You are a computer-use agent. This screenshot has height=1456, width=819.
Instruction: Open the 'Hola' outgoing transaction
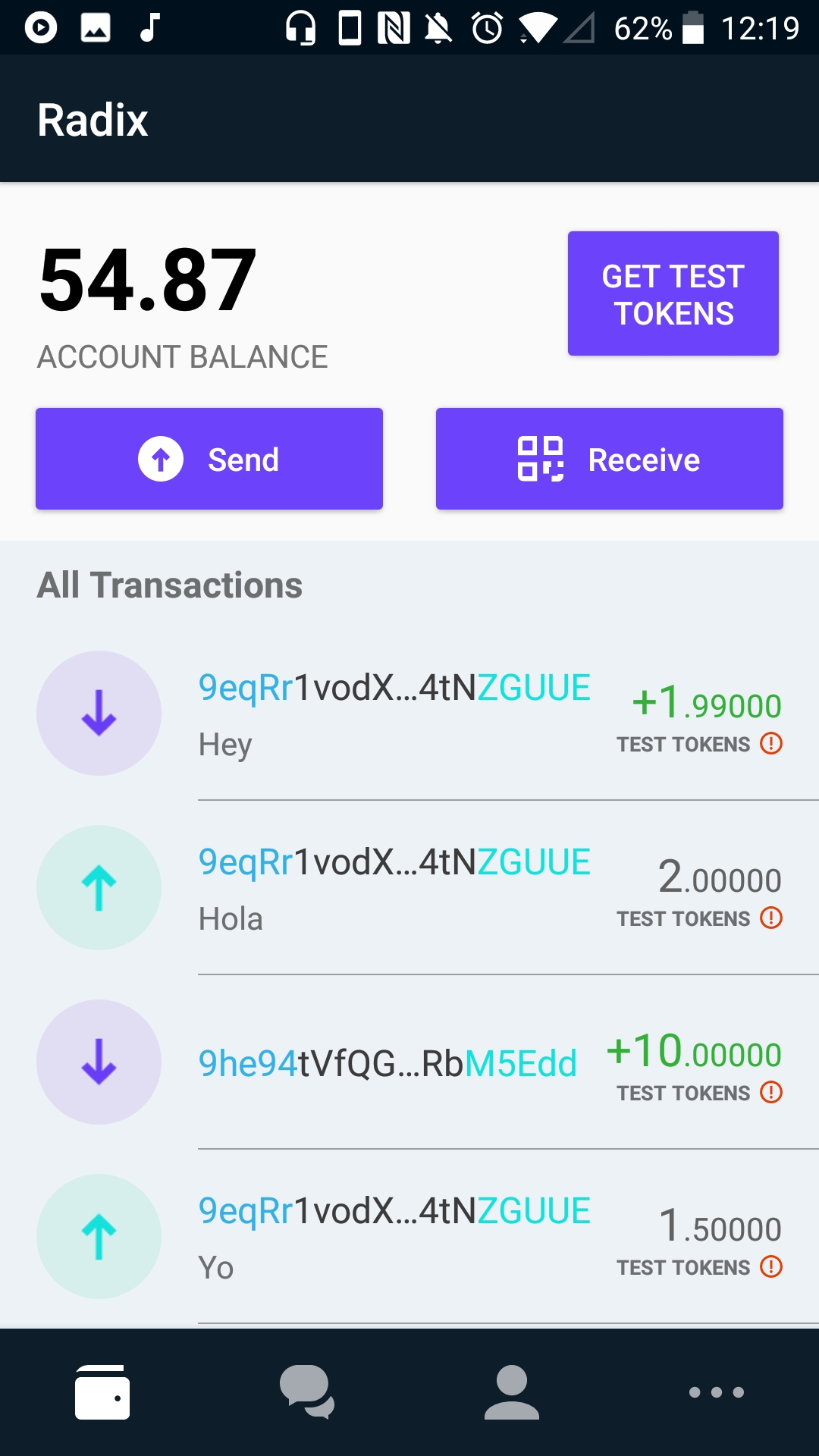pyautogui.click(x=409, y=888)
